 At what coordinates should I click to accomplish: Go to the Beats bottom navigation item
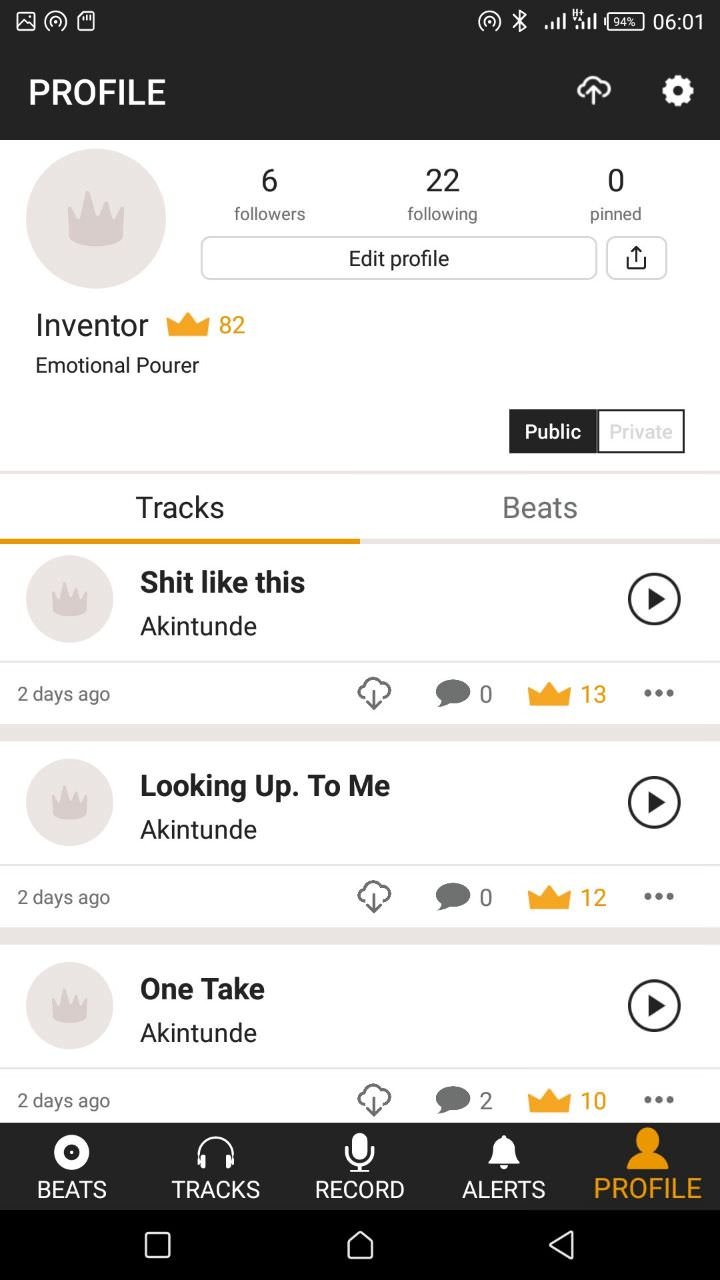click(72, 1167)
